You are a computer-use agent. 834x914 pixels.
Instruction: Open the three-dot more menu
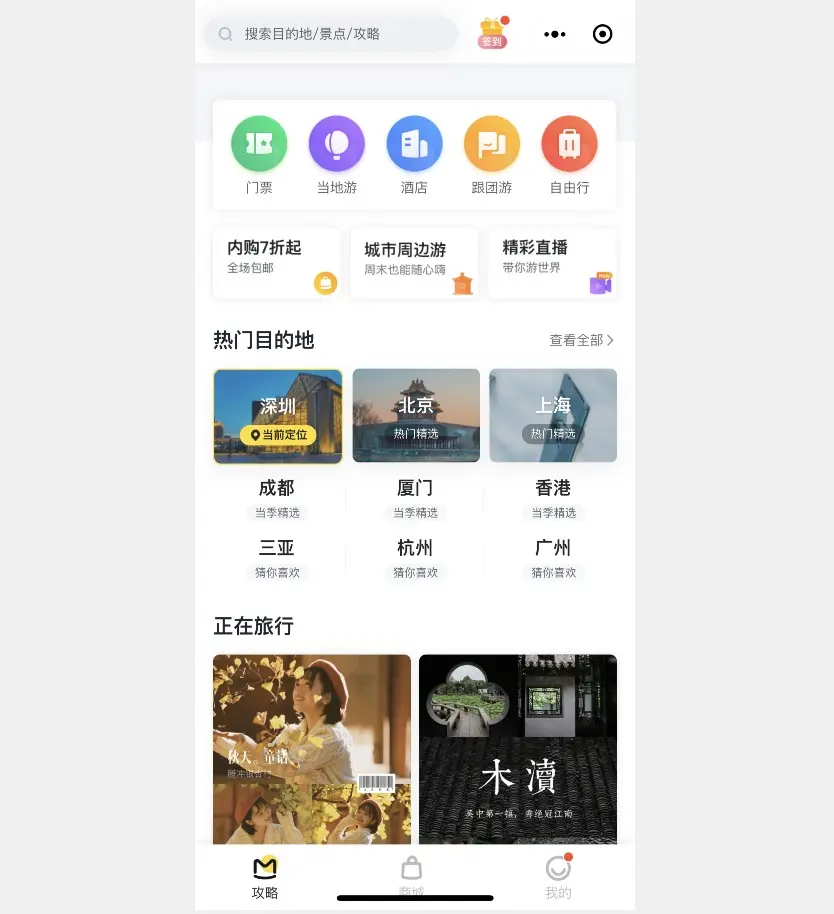pos(554,34)
